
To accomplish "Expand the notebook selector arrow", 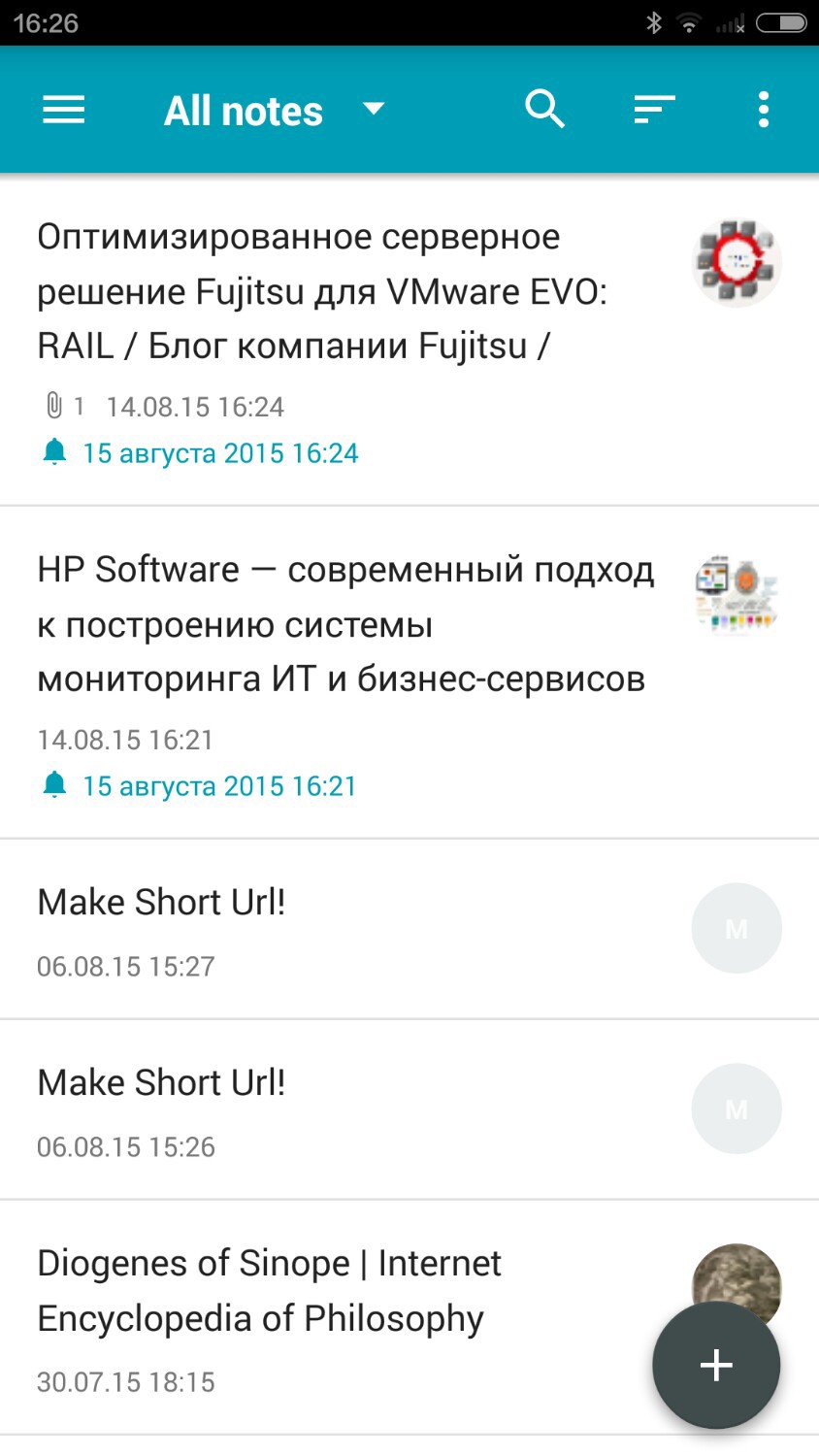I will pos(374,110).
